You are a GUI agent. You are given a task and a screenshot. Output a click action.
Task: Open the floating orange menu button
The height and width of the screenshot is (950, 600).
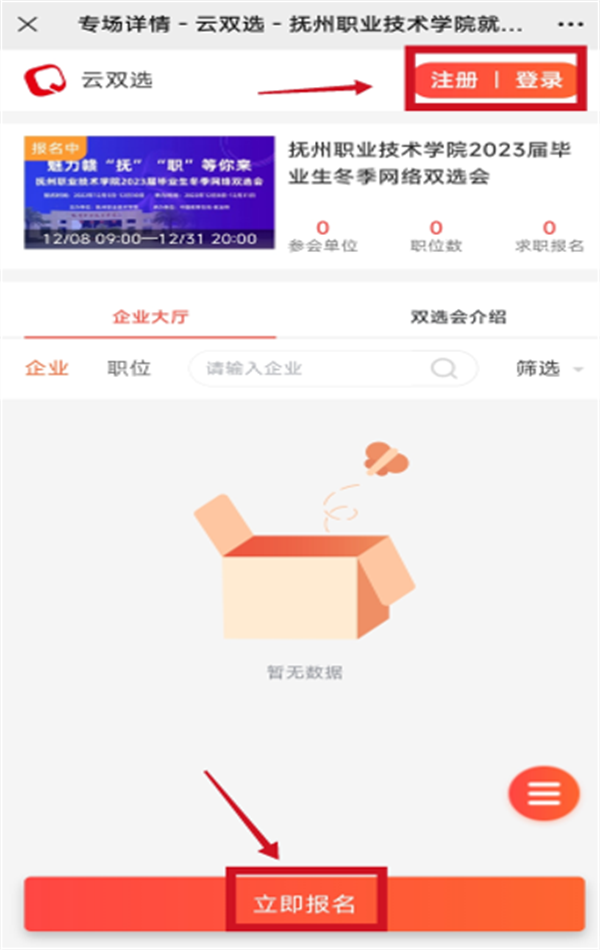click(x=543, y=793)
